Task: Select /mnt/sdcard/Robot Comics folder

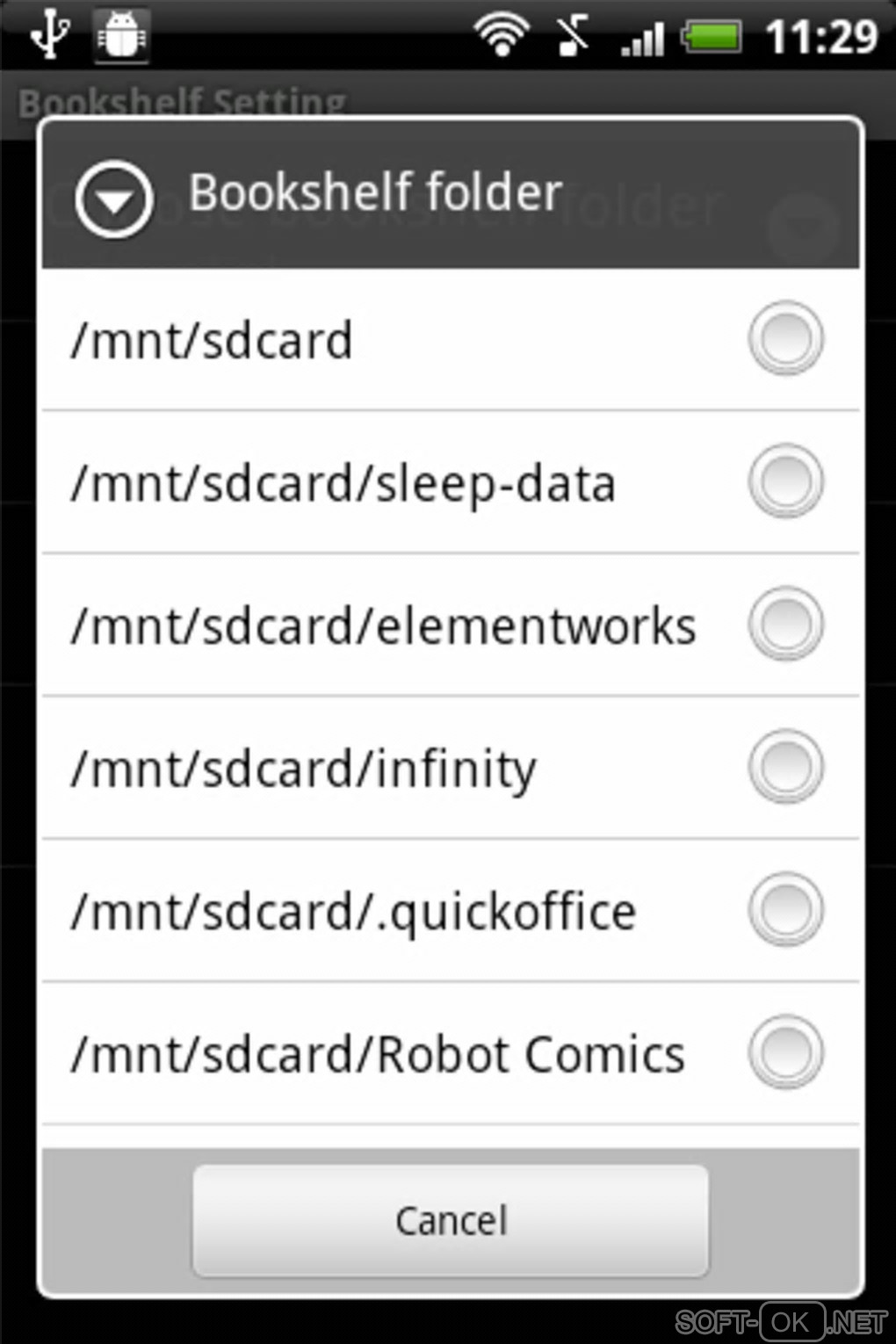Action: (785, 1052)
